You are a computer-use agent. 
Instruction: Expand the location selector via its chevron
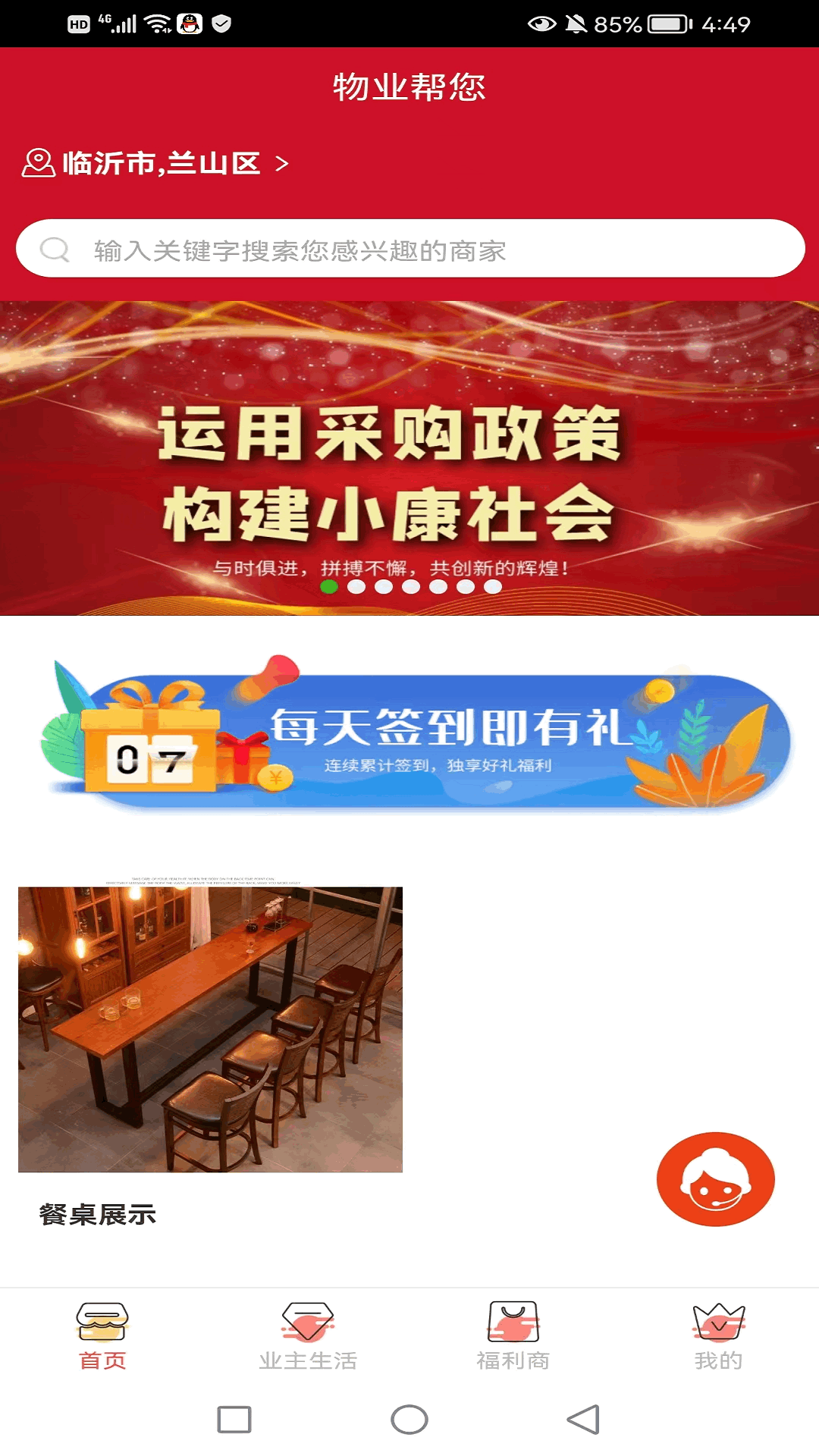(281, 162)
